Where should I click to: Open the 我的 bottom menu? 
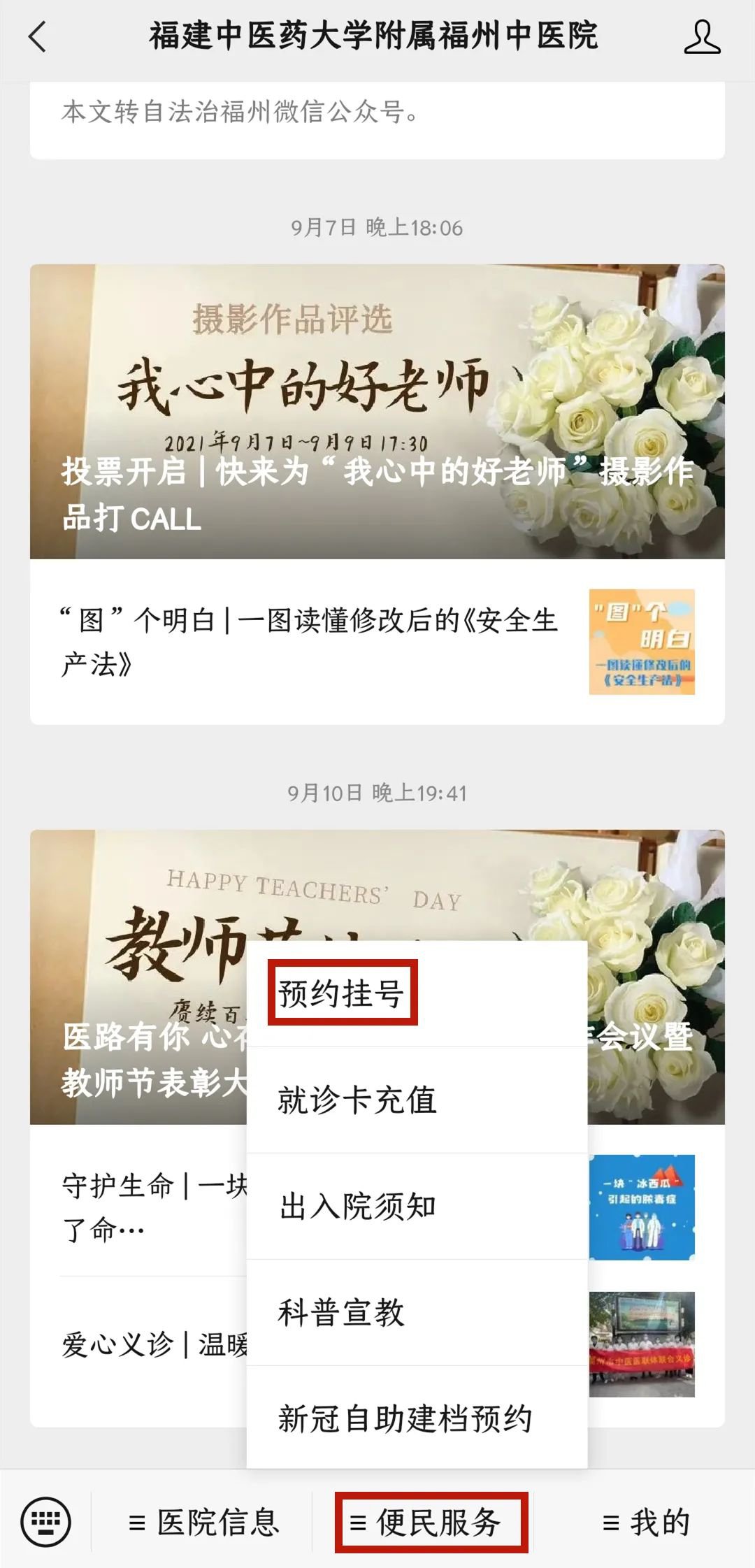[646, 1523]
